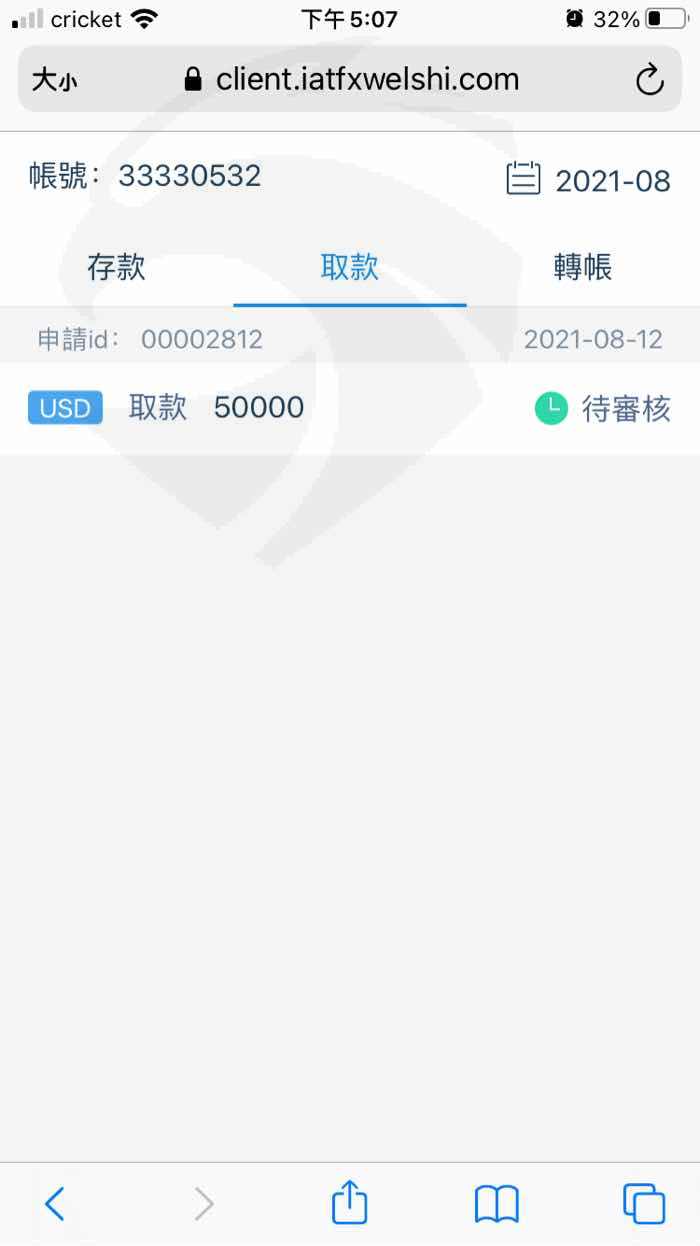The height and width of the screenshot is (1246, 700).
Task: Switch to the 存款 deposit tab
Action: [116, 267]
